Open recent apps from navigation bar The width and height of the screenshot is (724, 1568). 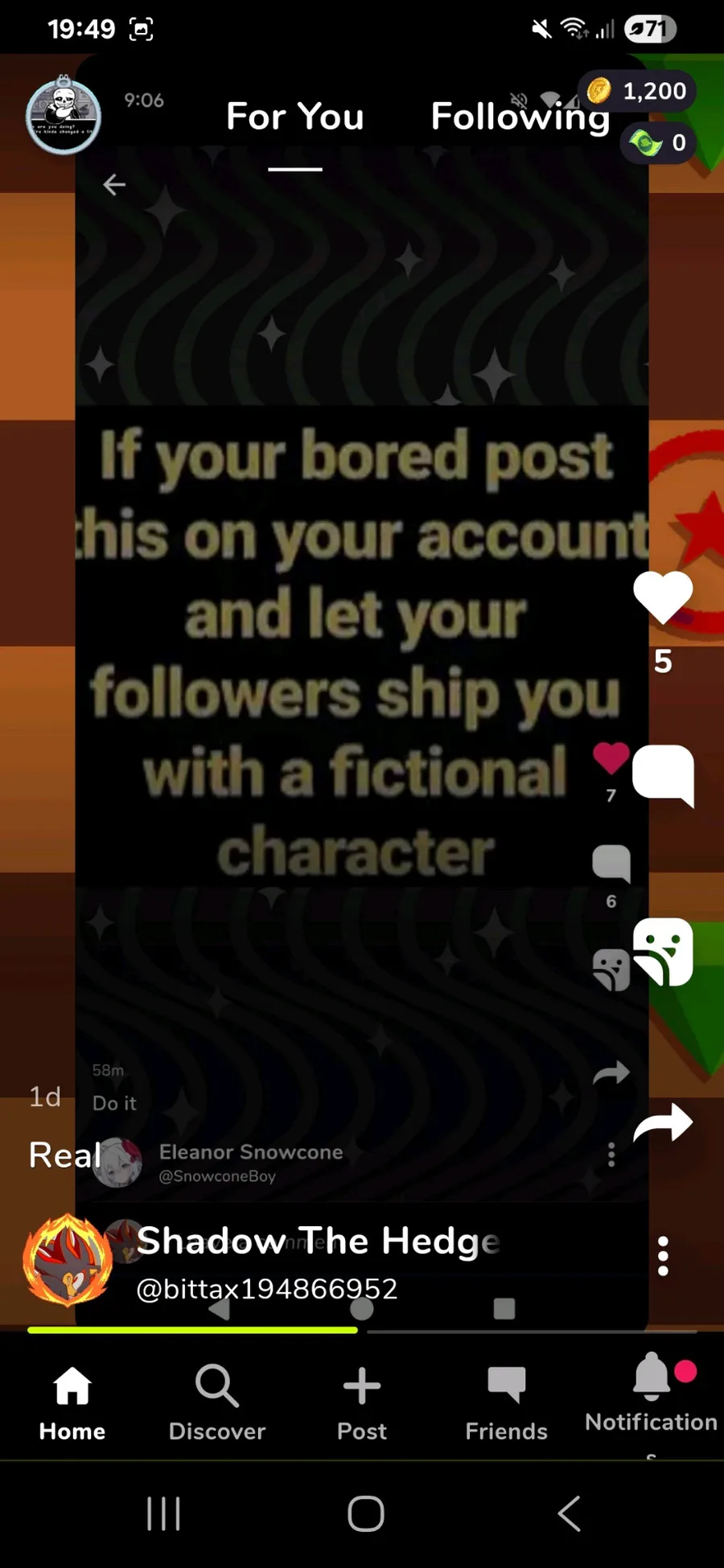click(163, 1513)
